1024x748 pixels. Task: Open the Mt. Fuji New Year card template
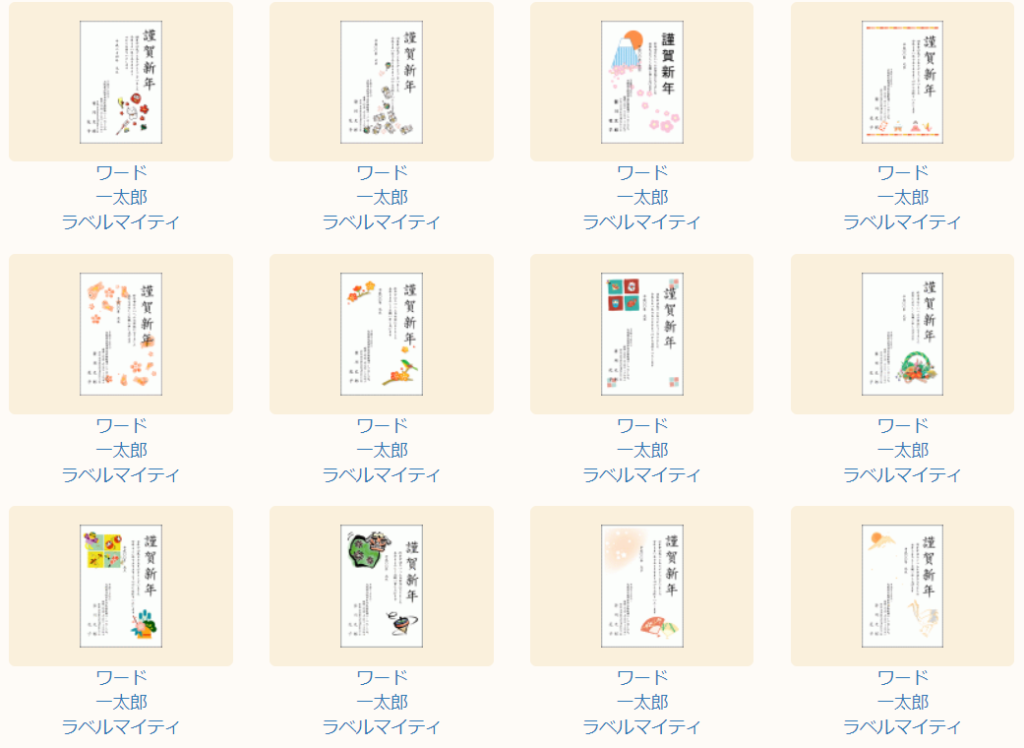pyautogui.click(x=641, y=82)
